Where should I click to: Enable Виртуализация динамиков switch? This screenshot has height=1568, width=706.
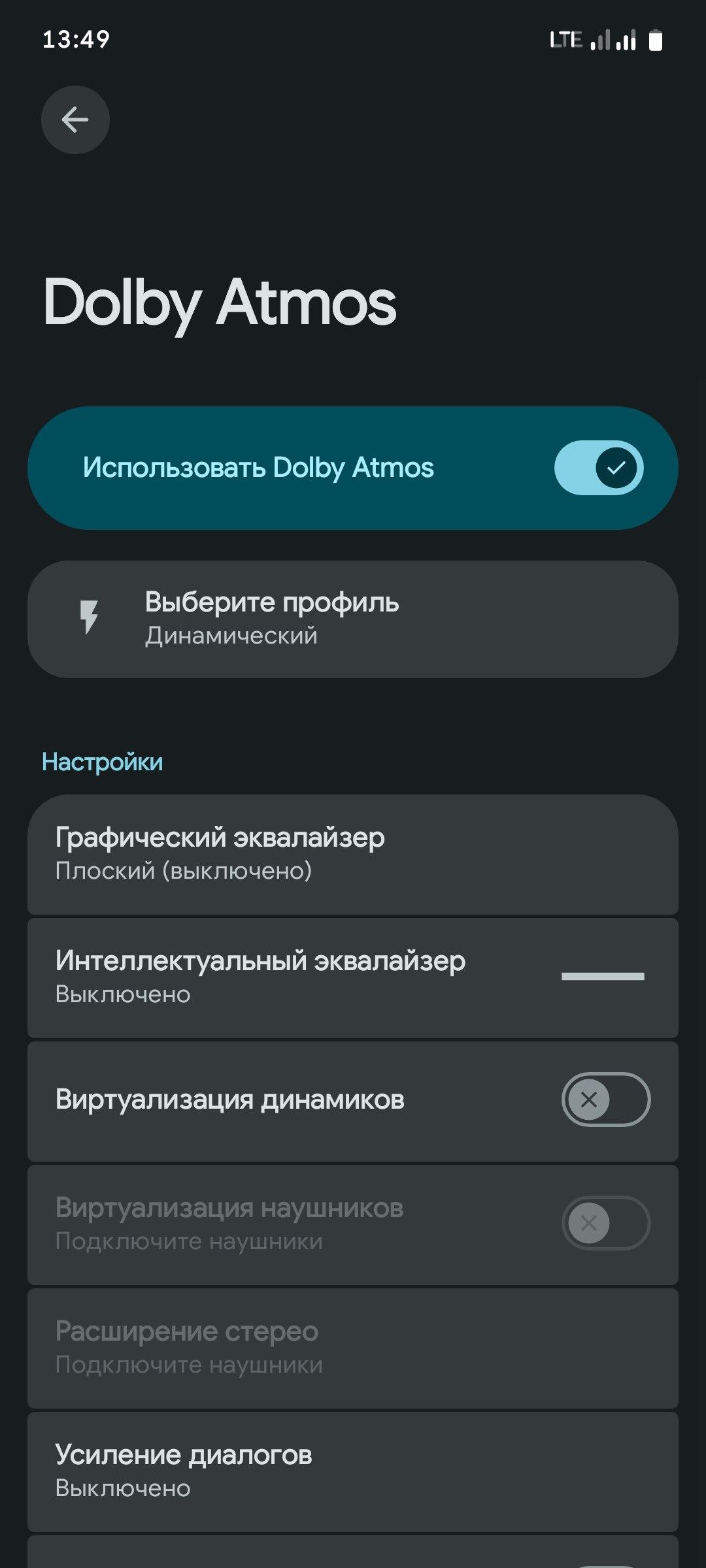click(x=605, y=1100)
